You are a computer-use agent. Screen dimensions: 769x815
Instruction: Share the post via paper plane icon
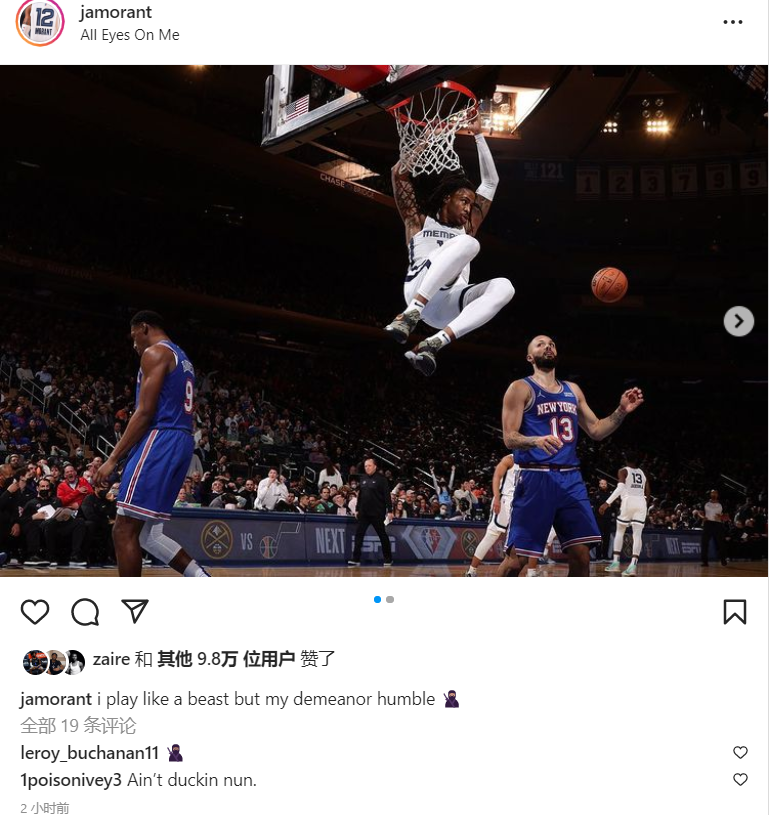135,611
